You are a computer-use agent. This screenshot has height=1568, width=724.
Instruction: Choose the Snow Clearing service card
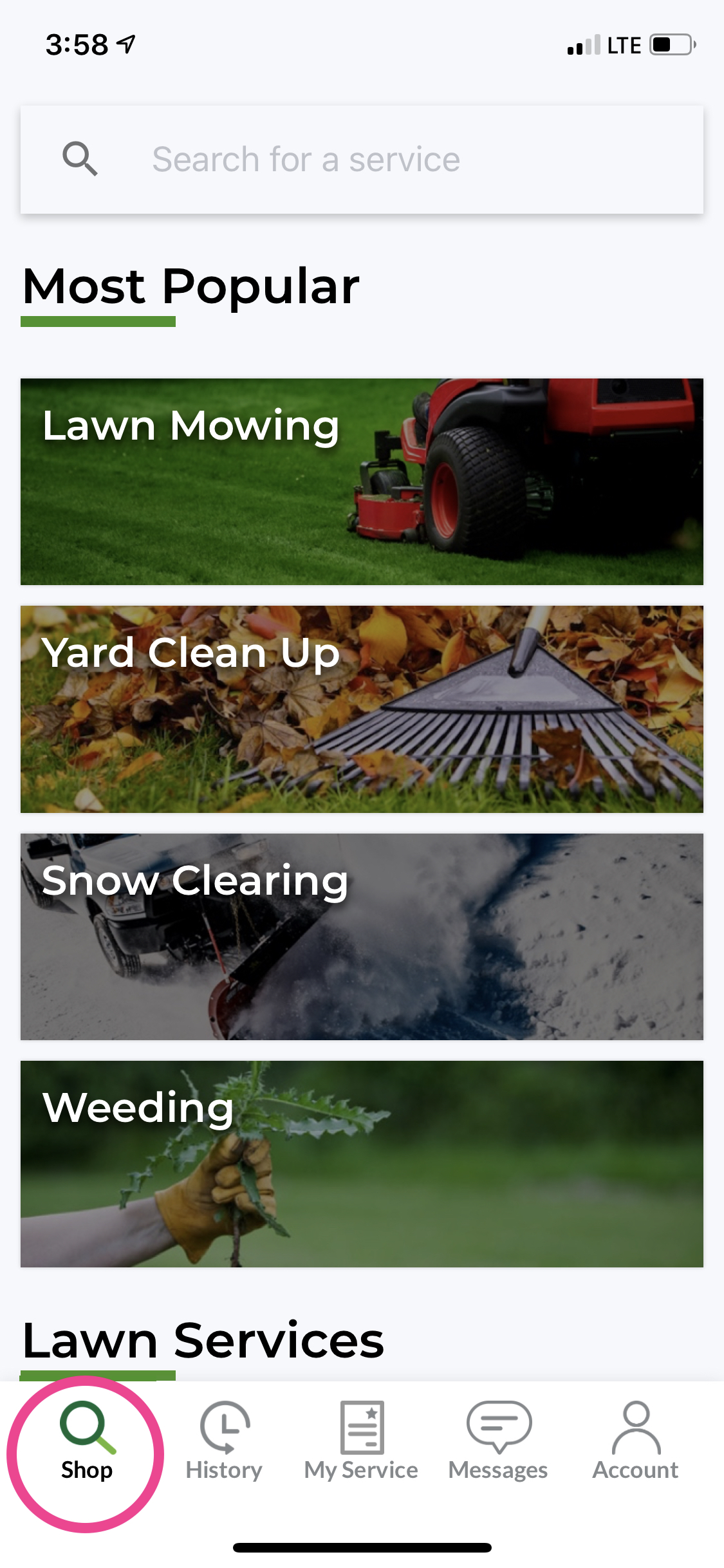pyautogui.click(x=362, y=937)
